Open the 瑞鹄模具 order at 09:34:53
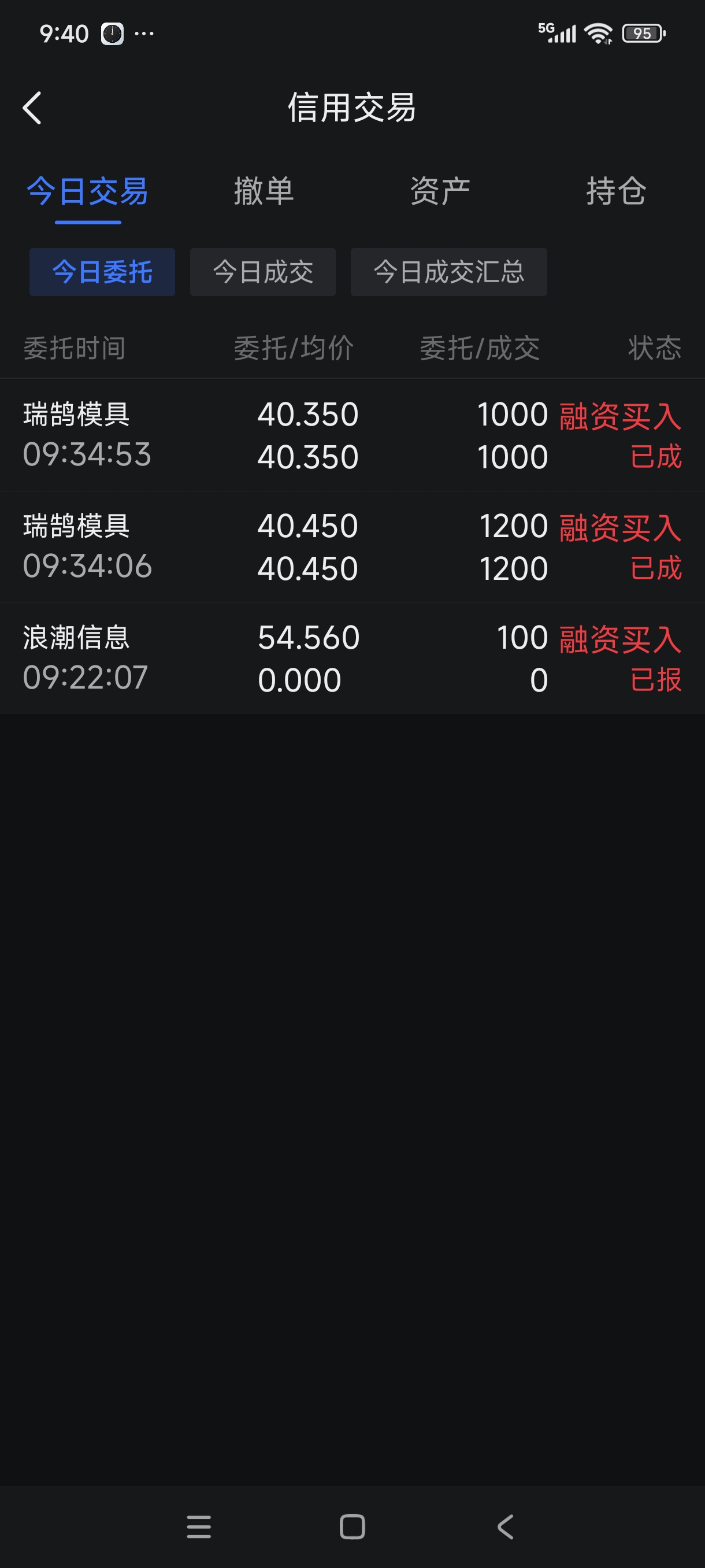The width and height of the screenshot is (705, 1568). [352, 435]
